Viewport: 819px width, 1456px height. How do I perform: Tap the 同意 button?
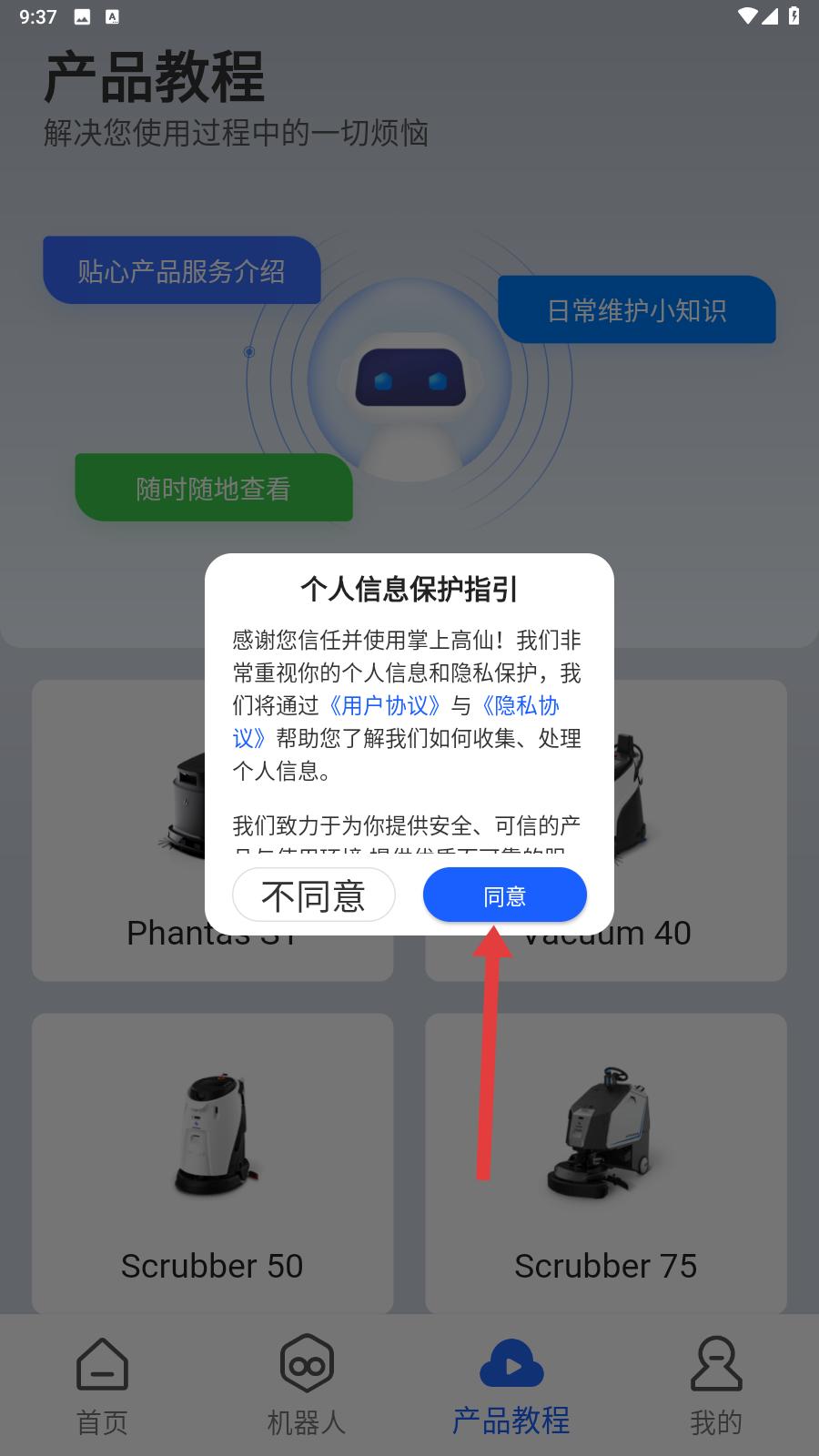tap(504, 895)
